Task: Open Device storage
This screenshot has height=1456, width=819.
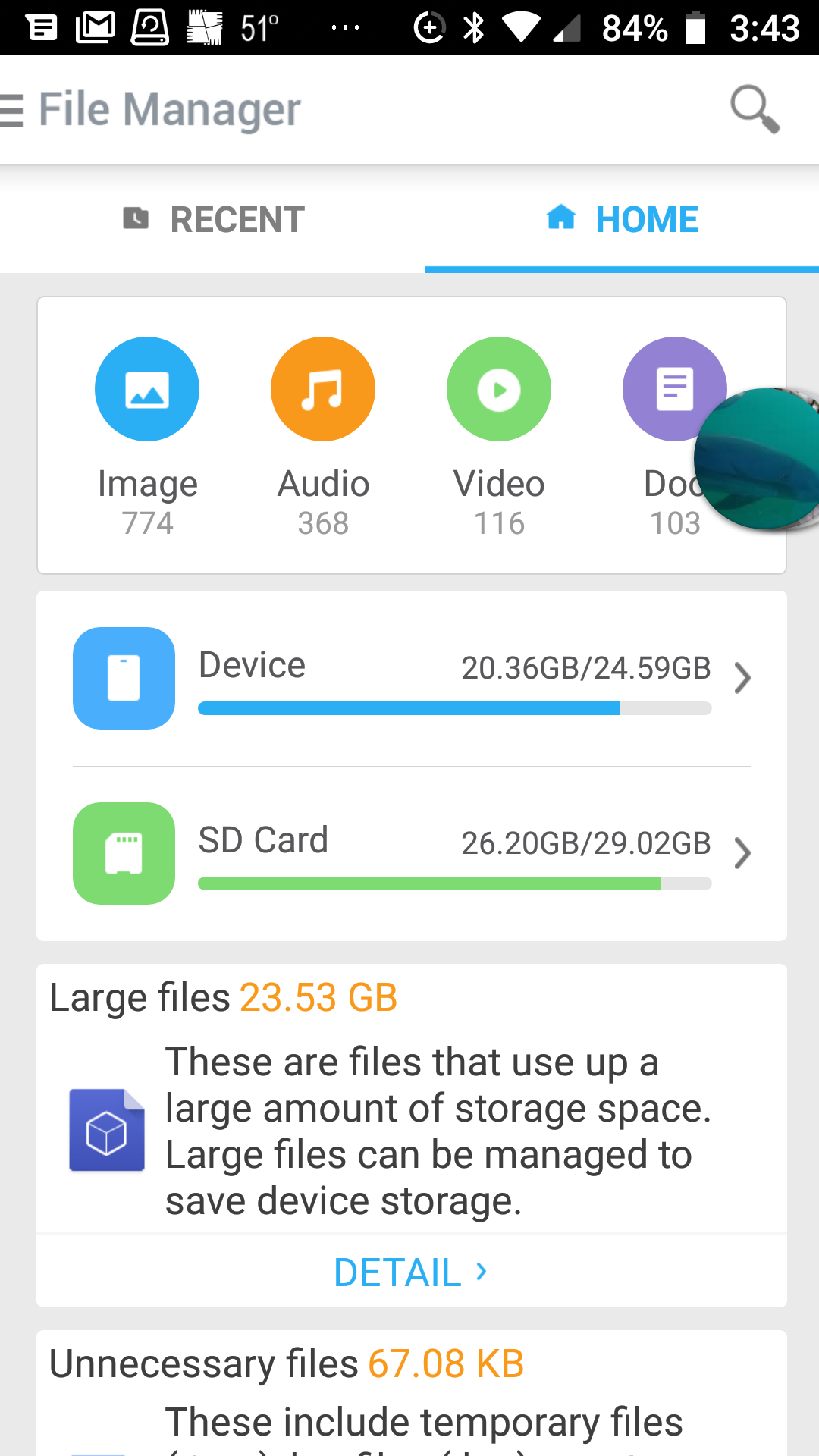Action: pyautogui.click(x=412, y=679)
